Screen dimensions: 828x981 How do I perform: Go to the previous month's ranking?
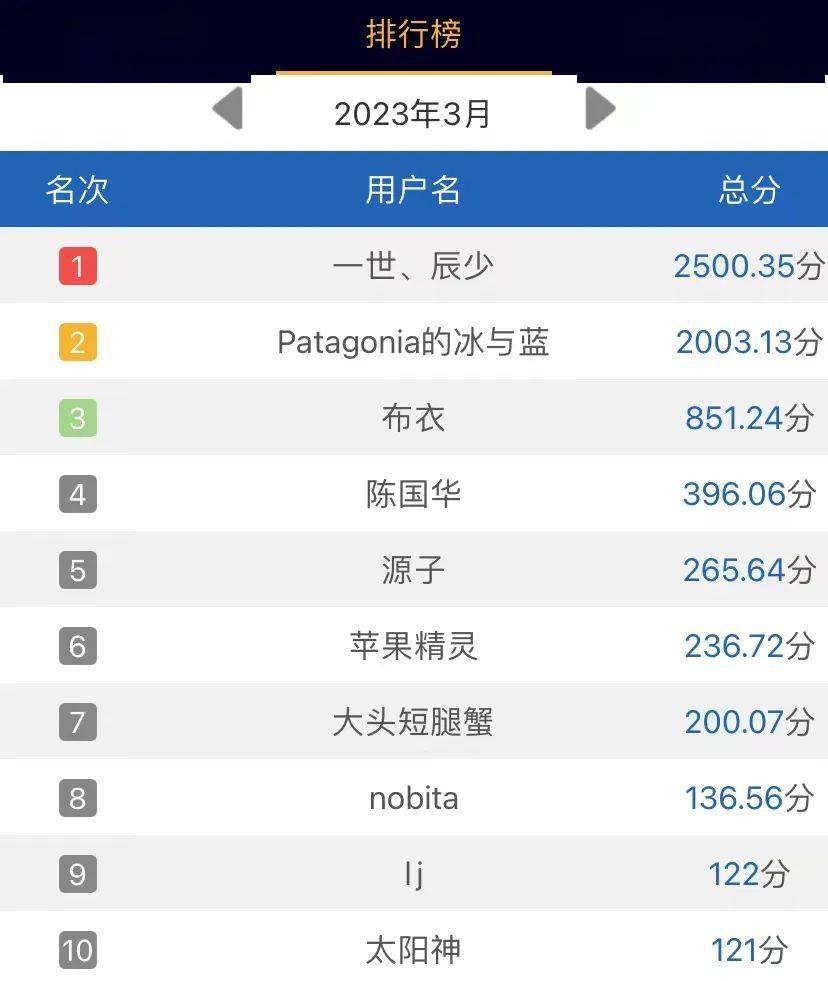[229, 109]
